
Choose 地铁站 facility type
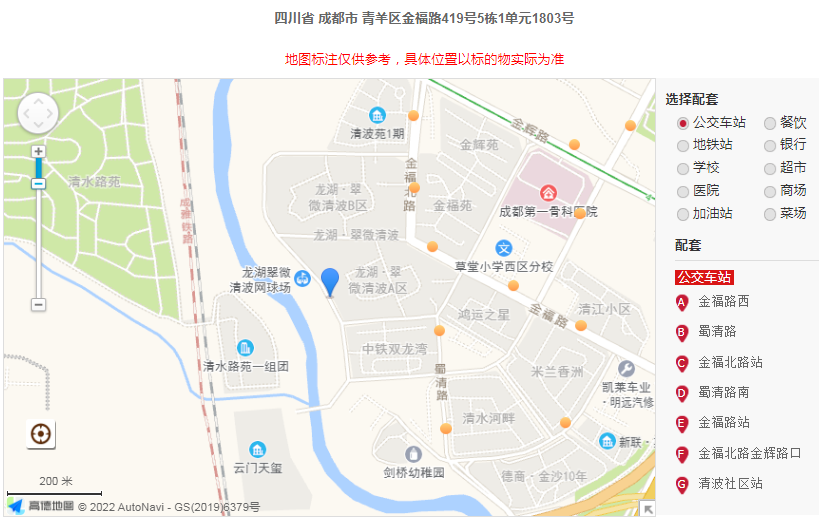pyautogui.click(x=683, y=145)
